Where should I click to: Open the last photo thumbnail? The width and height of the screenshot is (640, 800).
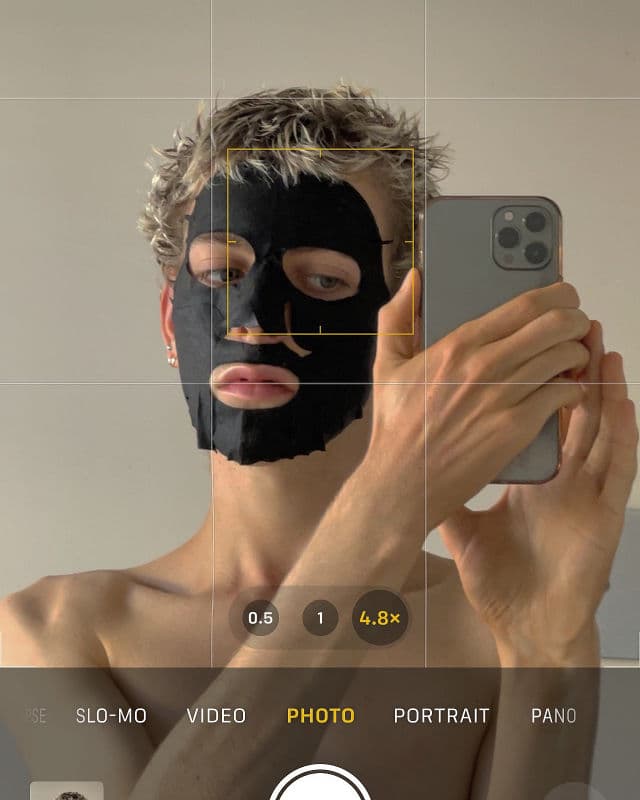pos(67,791)
